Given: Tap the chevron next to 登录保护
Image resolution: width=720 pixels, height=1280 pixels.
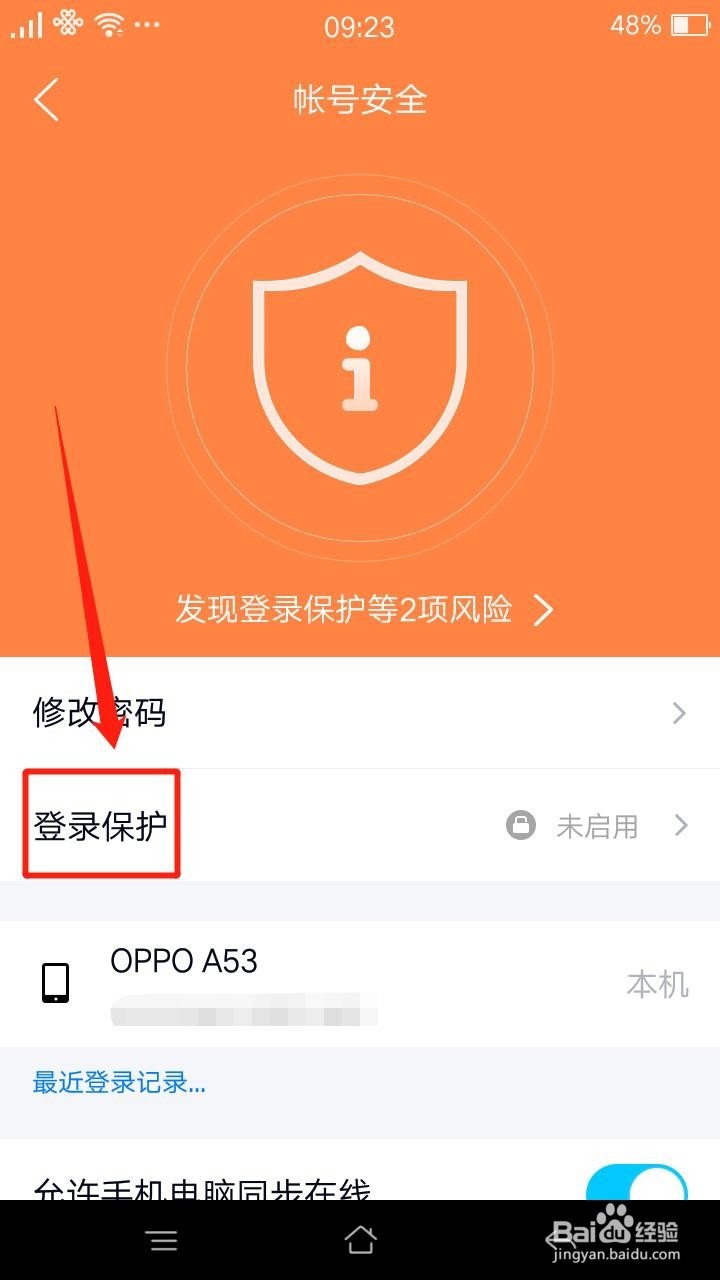Looking at the screenshot, I should (x=681, y=826).
